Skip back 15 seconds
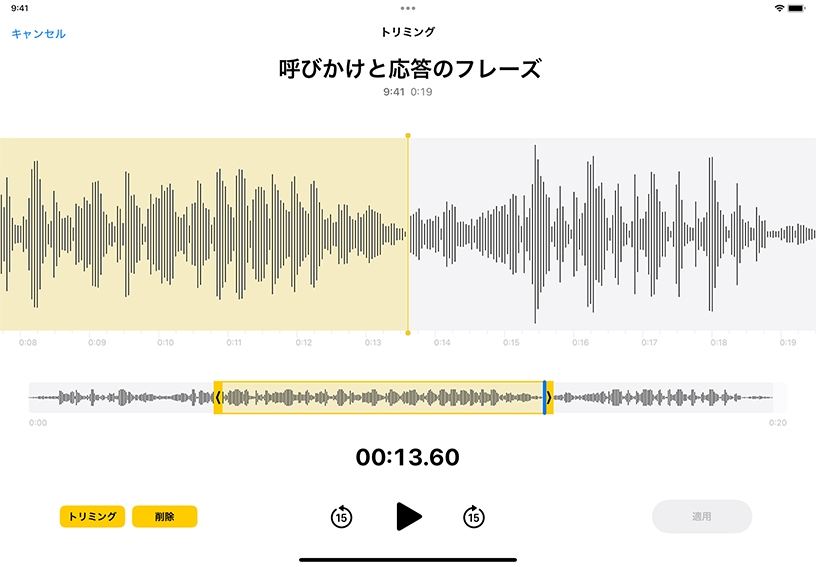The width and height of the screenshot is (816, 567). [342, 517]
